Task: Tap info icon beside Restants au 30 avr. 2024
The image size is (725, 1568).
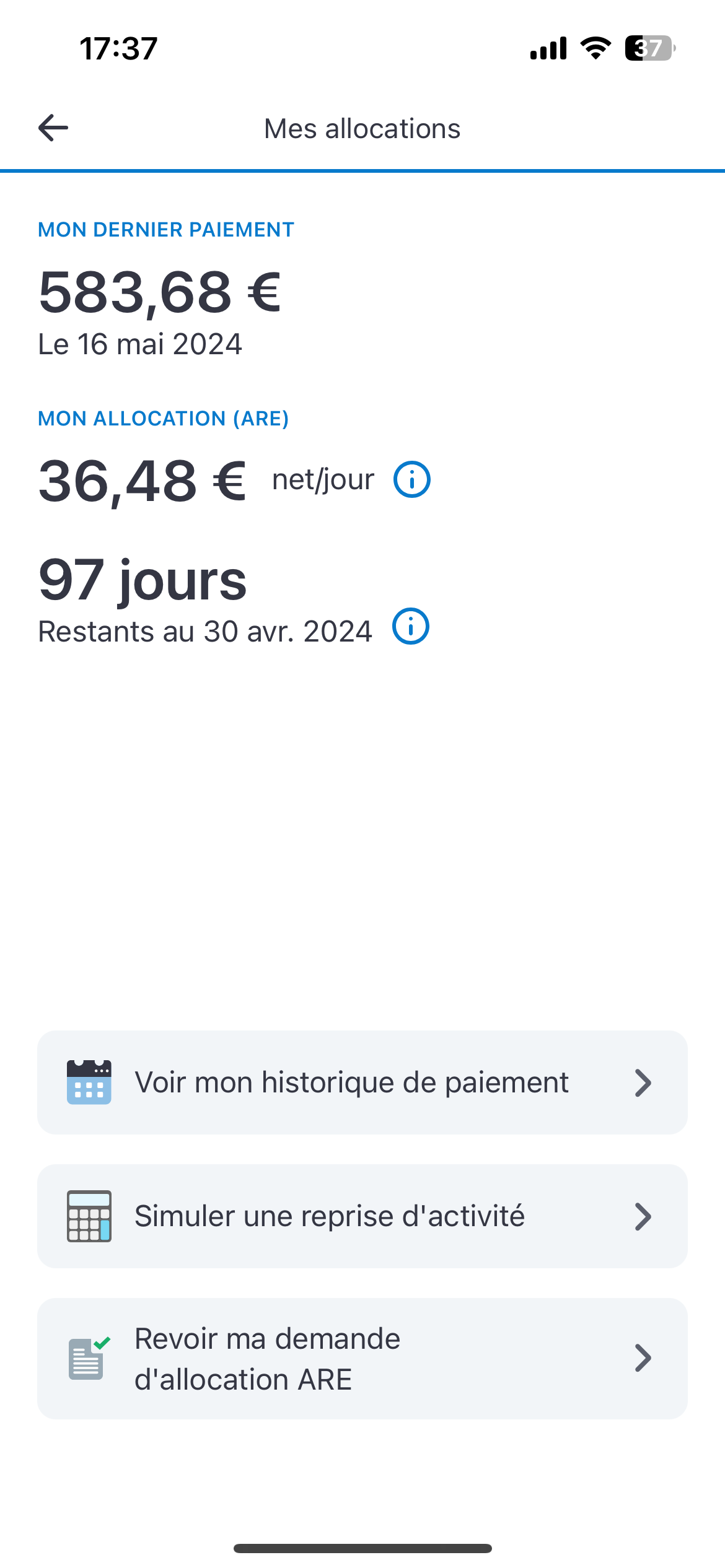Action: [411, 626]
